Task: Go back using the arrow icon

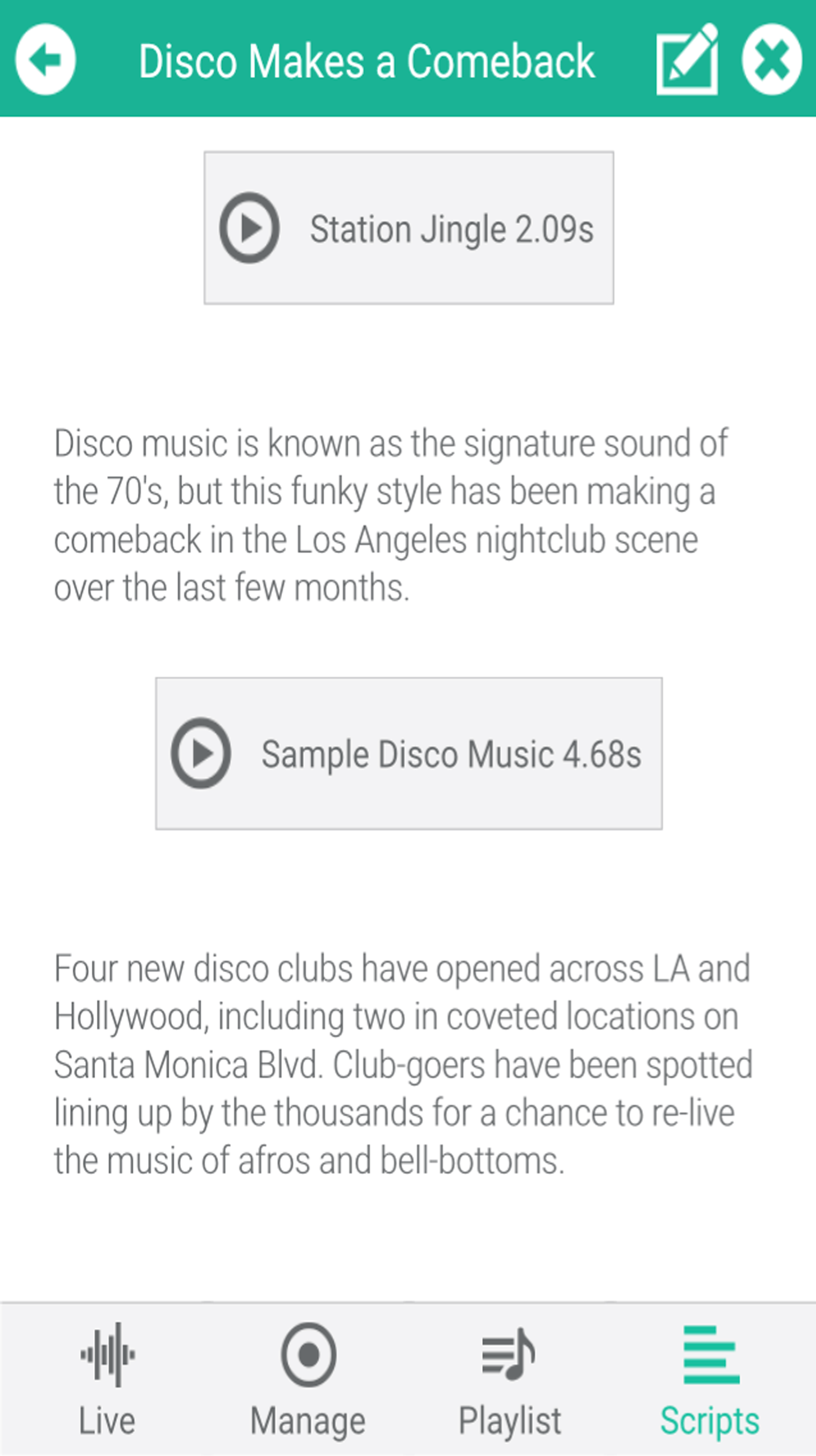Action: [x=45, y=59]
